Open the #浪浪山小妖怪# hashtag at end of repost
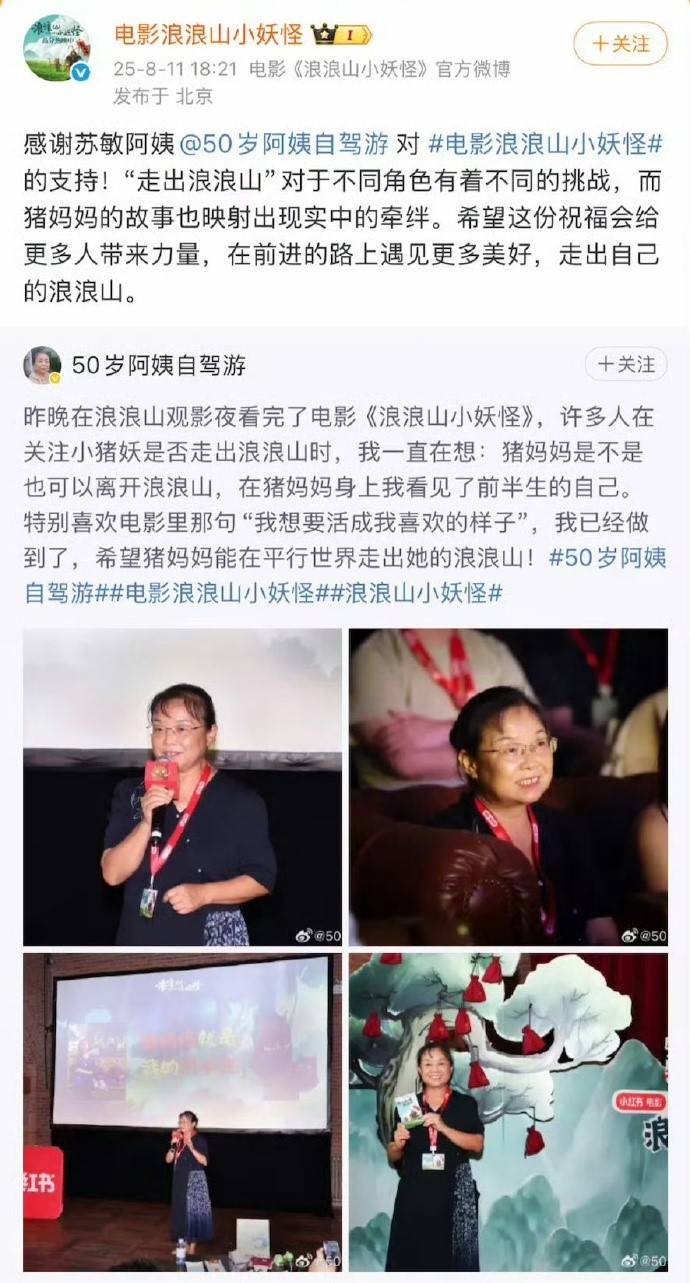This screenshot has width=690, height=1283. [x=424, y=592]
